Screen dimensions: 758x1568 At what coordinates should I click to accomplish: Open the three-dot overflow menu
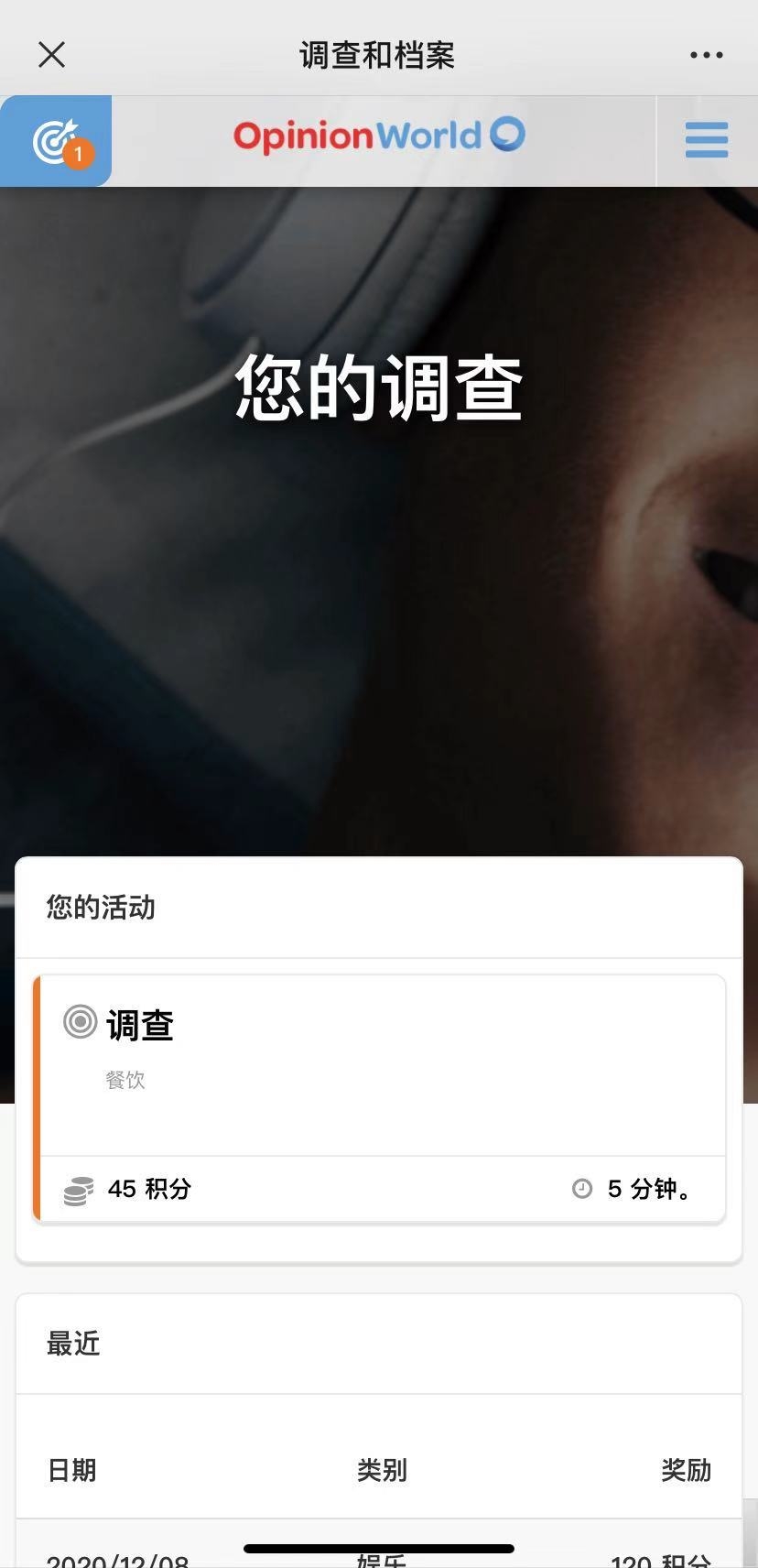(x=706, y=55)
